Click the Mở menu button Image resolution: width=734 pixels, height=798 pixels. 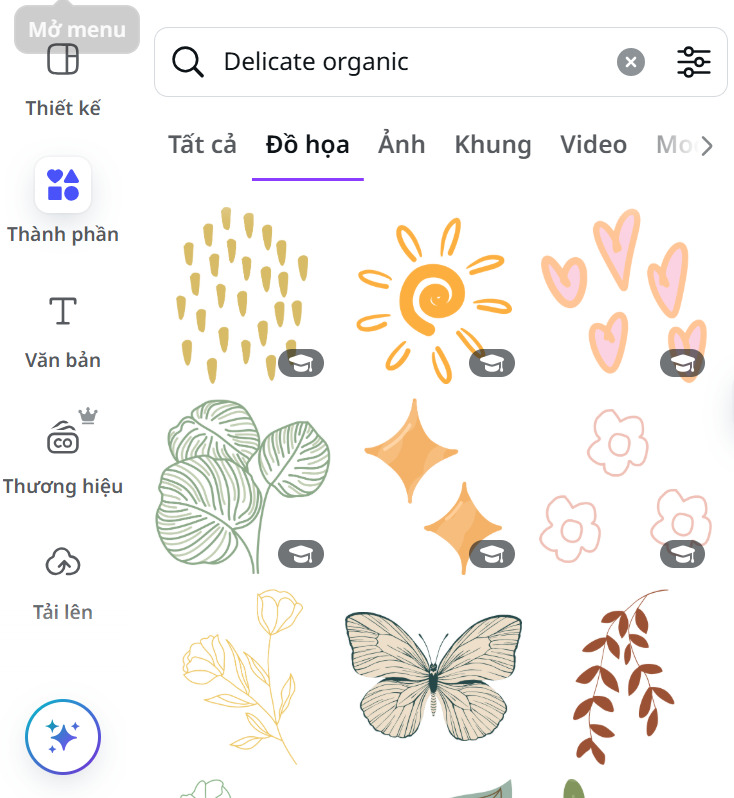(x=75, y=28)
